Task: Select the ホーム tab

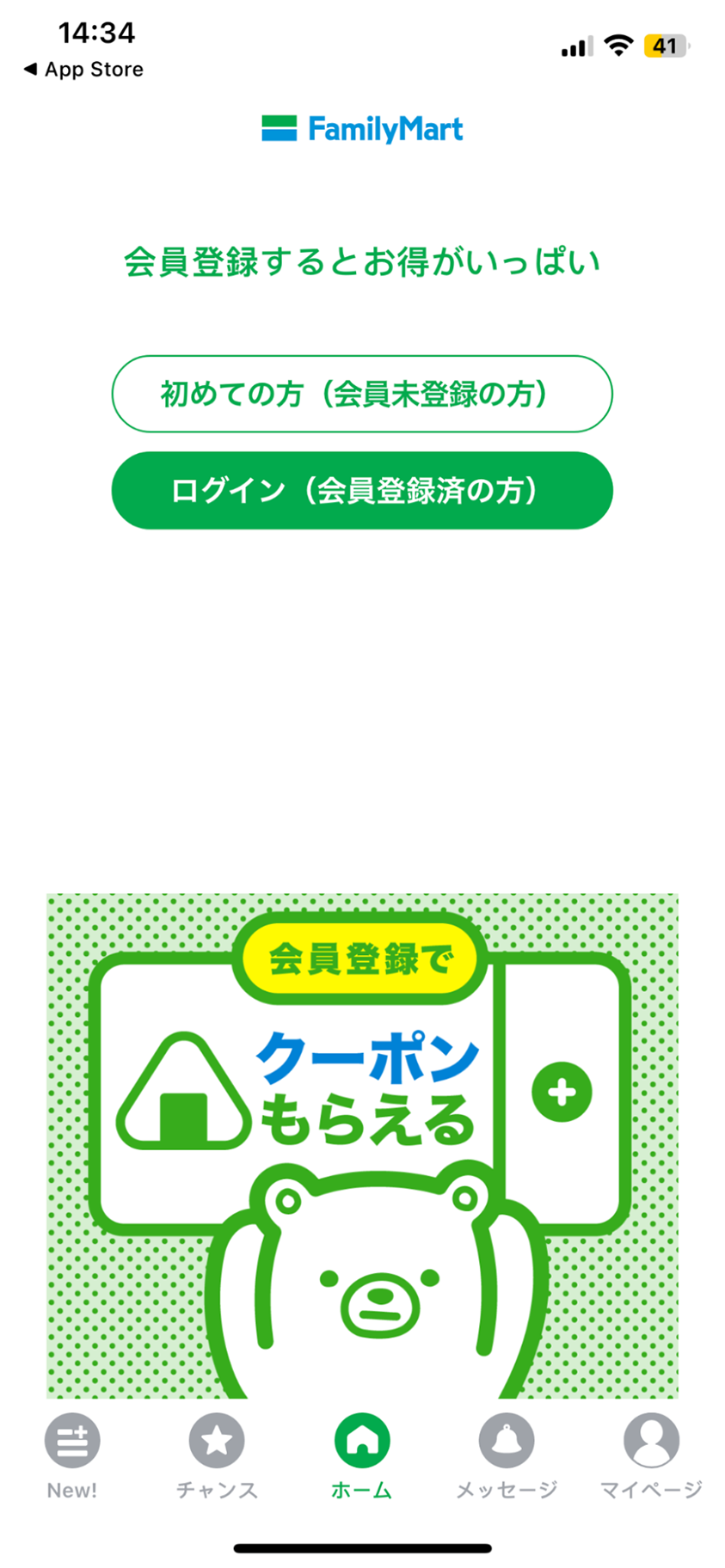Action: 362,1455
